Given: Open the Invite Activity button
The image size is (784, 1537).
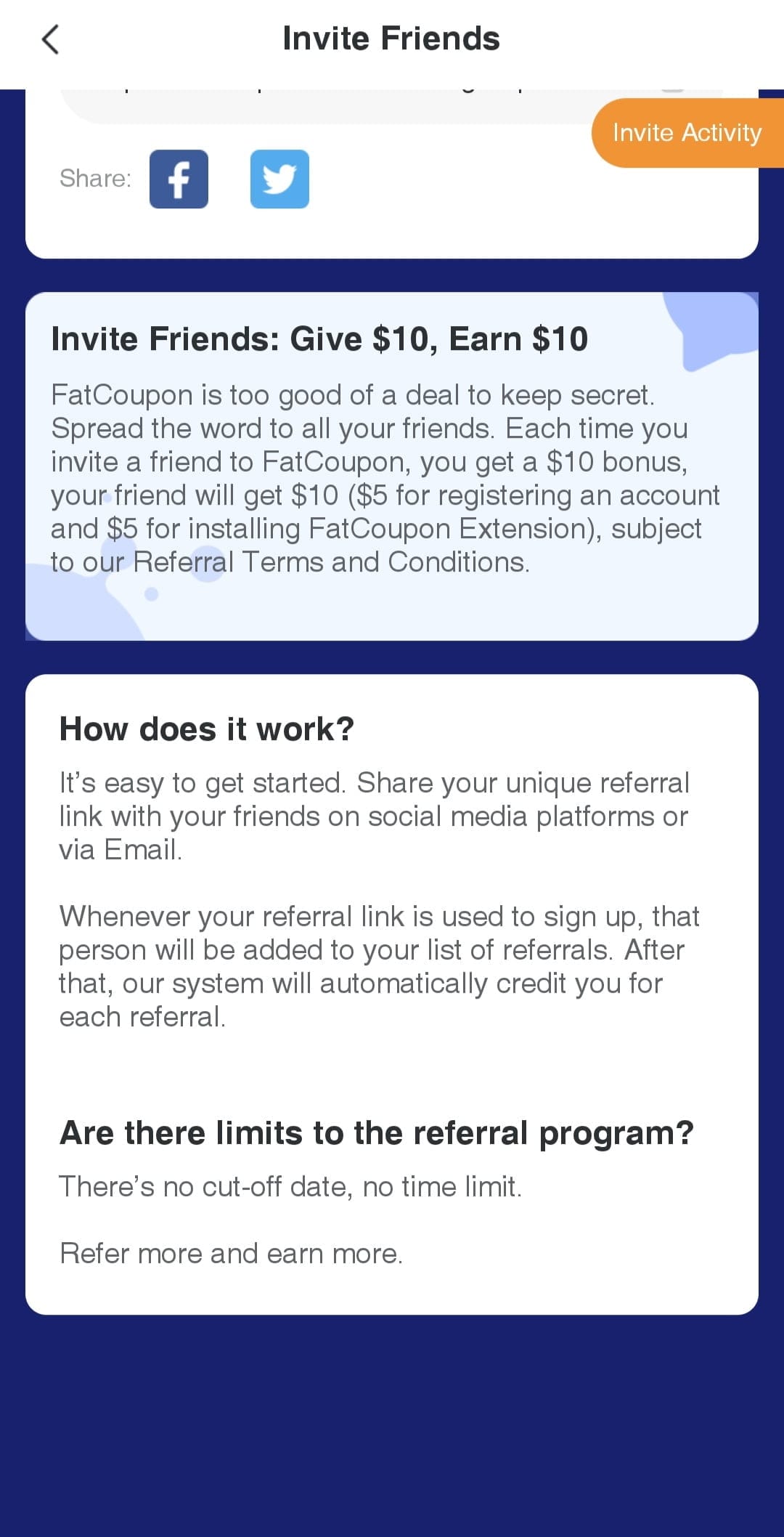Looking at the screenshot, I should pyautogui.click(x=687, y=133).
